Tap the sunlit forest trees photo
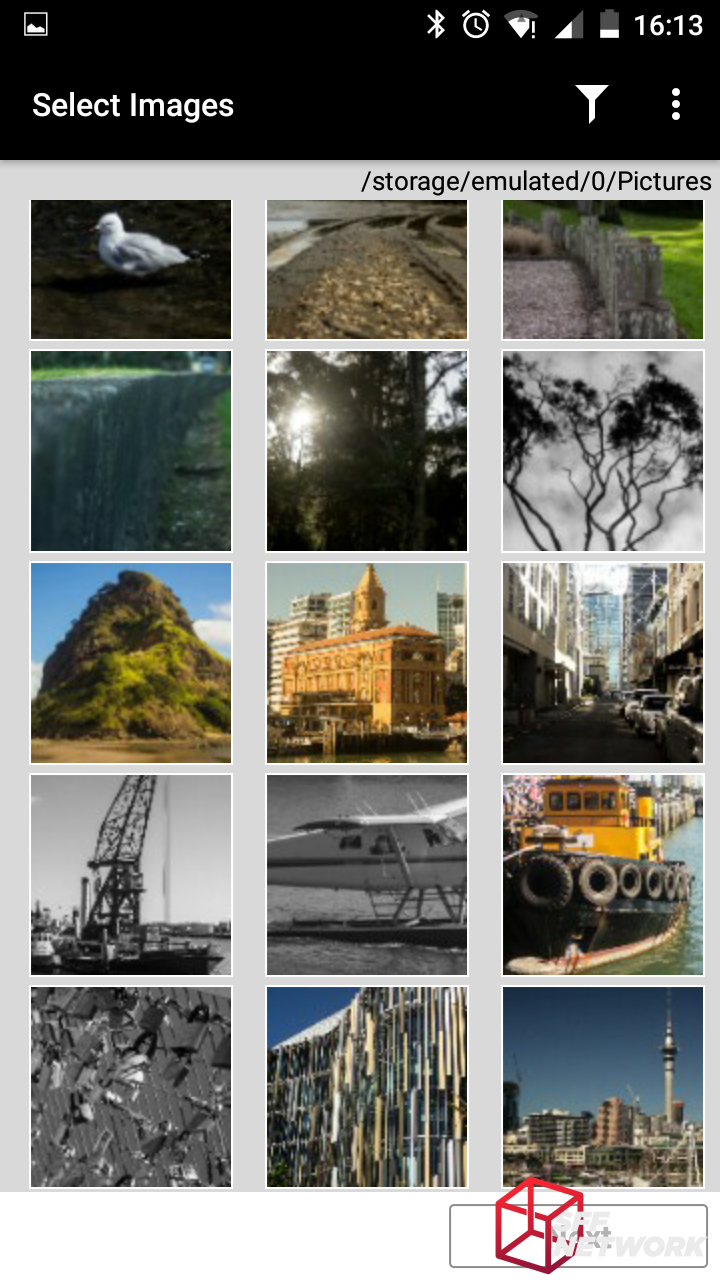Screen dimensions: 720x1280 coord(367,451)
